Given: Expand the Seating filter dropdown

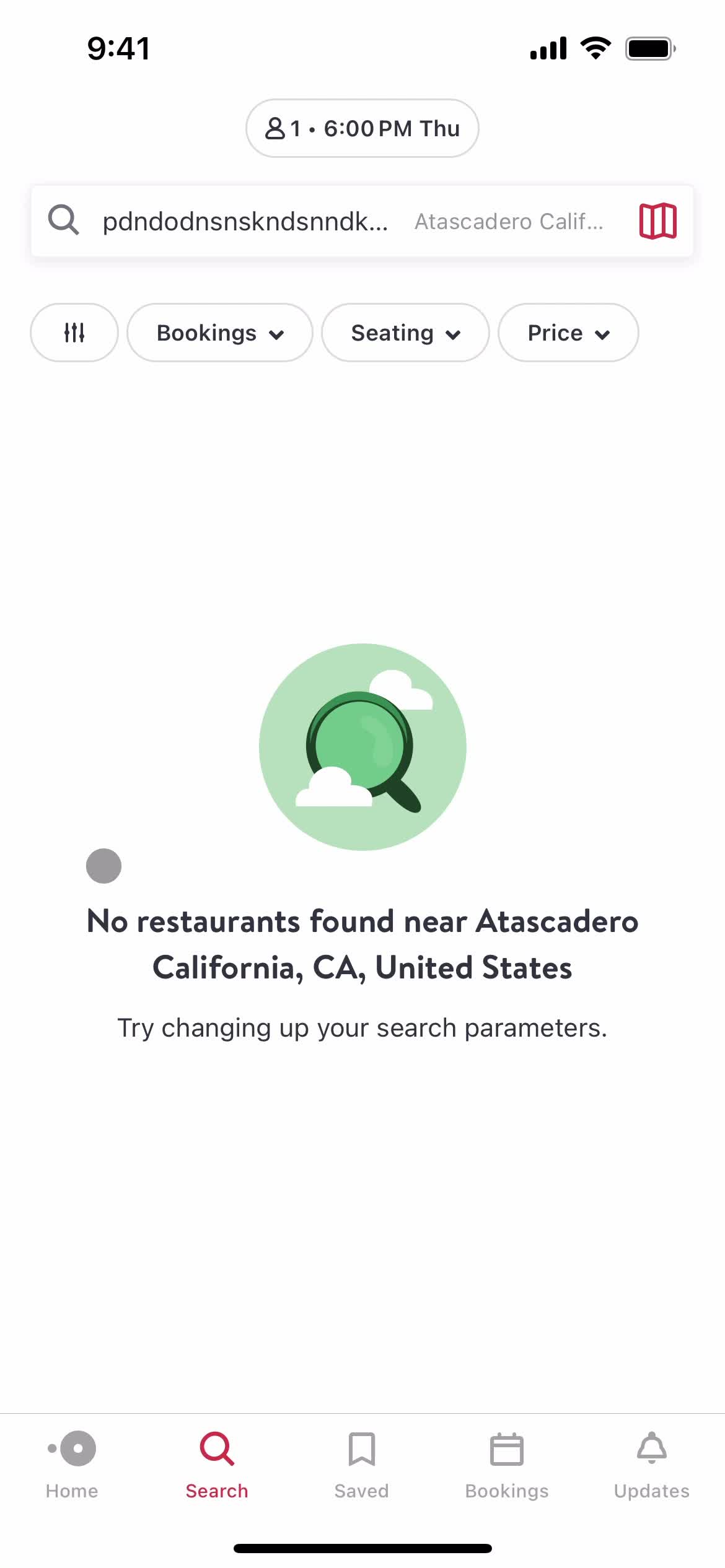Looking at the screenshot, I should click(405, 333).
